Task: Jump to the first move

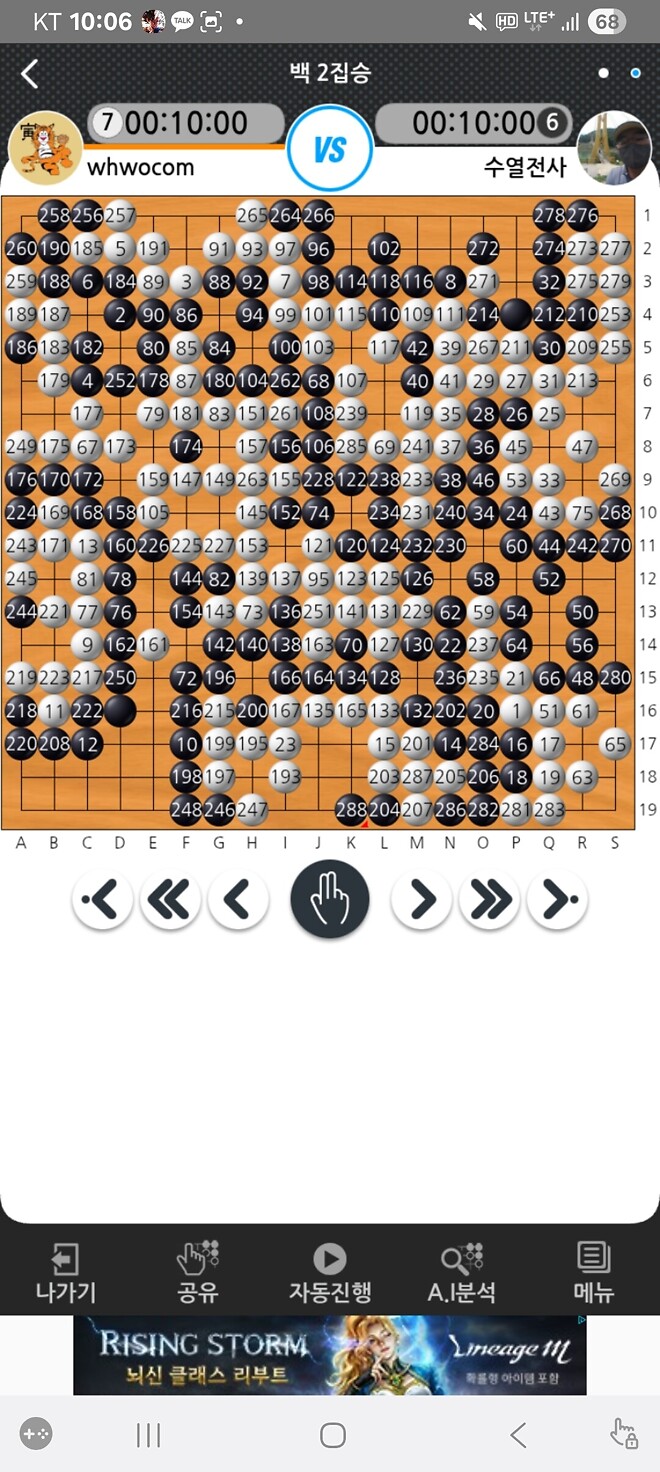Action: pos(102,900)
